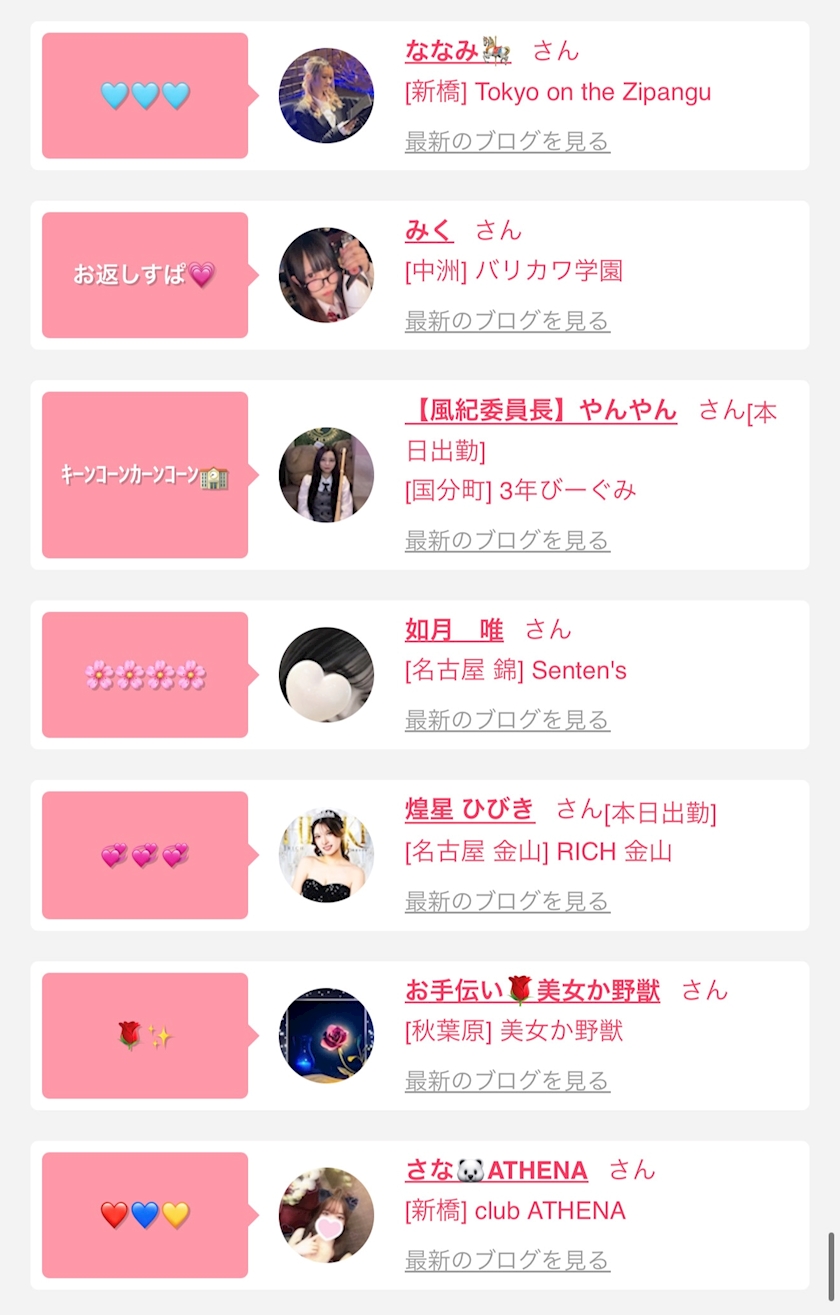Open 煌星 ひびき's profile name link
840x1315 pixels.
pyautogui.click(x=470, y=809)
